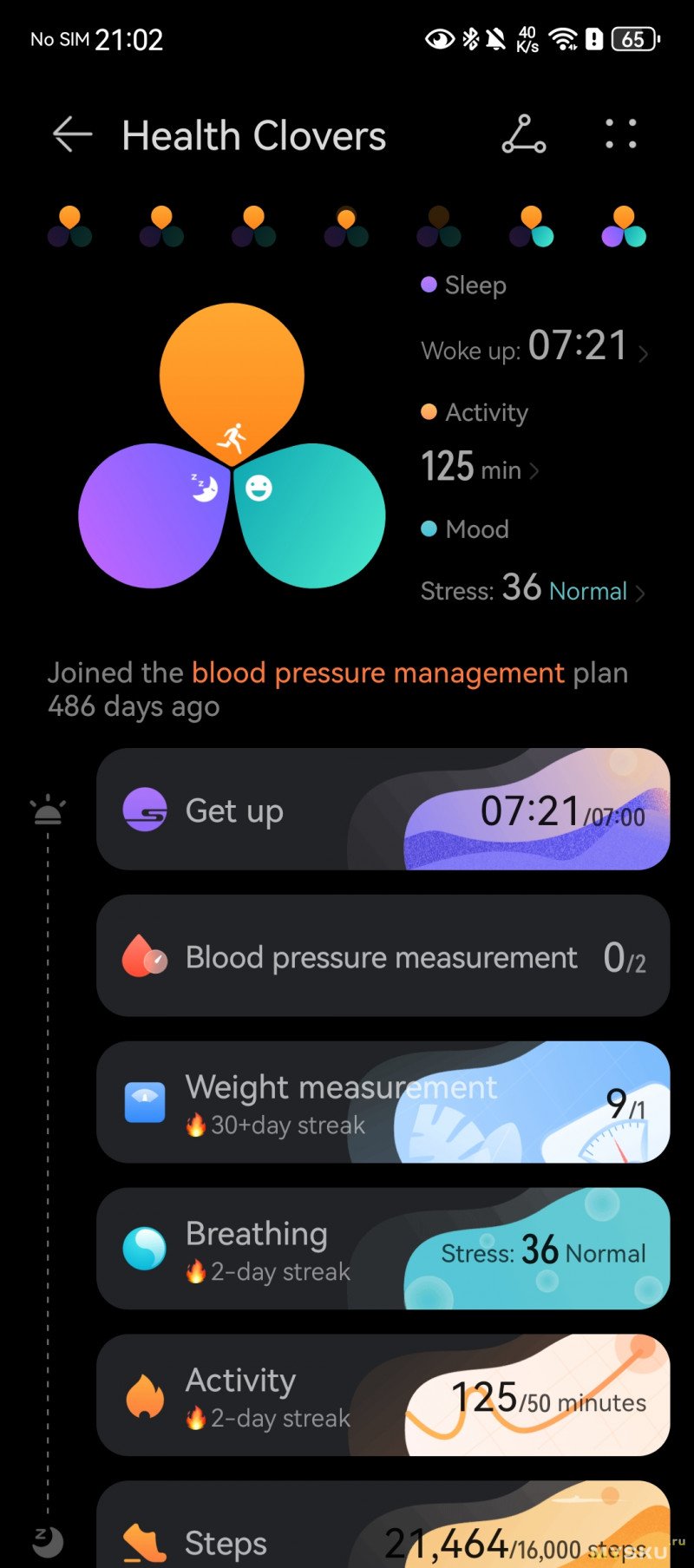Open Weight measurement card
Screen dimensions: 694x1568
(383, 1103)
